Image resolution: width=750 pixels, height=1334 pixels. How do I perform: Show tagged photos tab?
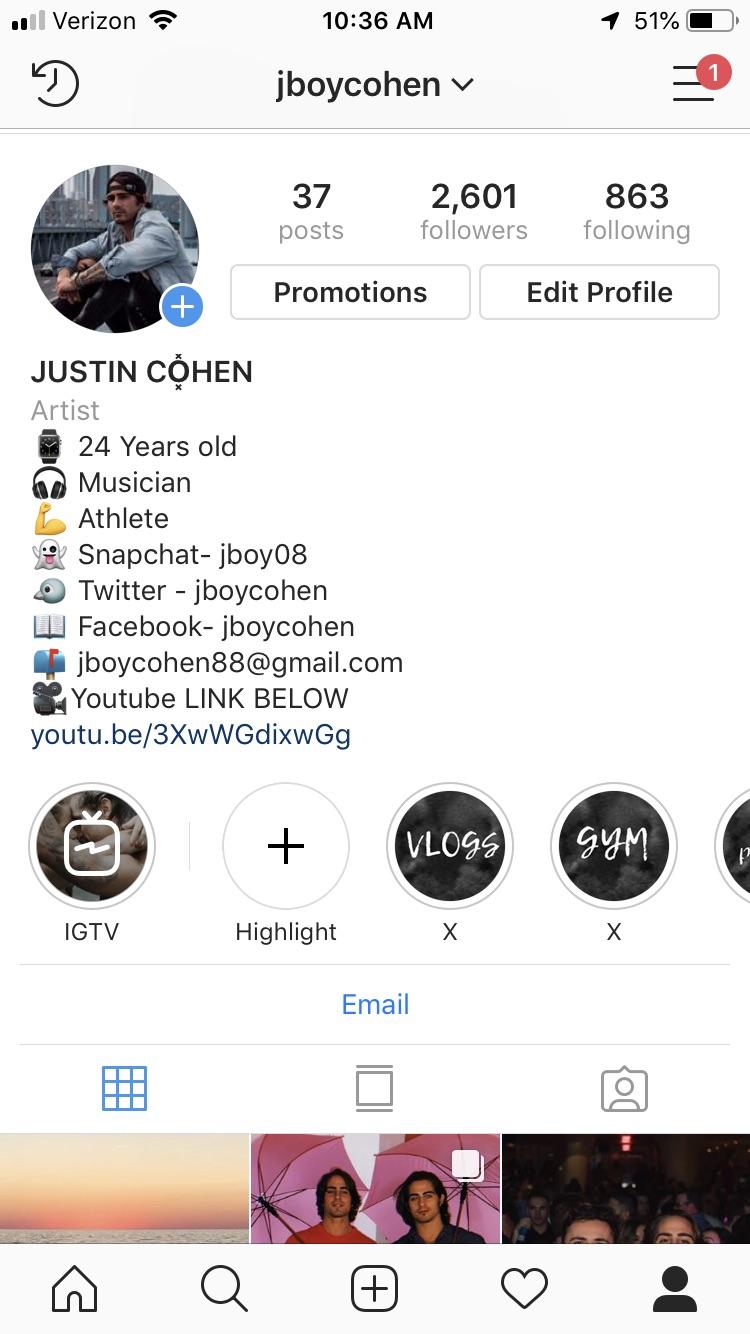pos(624,1089)
